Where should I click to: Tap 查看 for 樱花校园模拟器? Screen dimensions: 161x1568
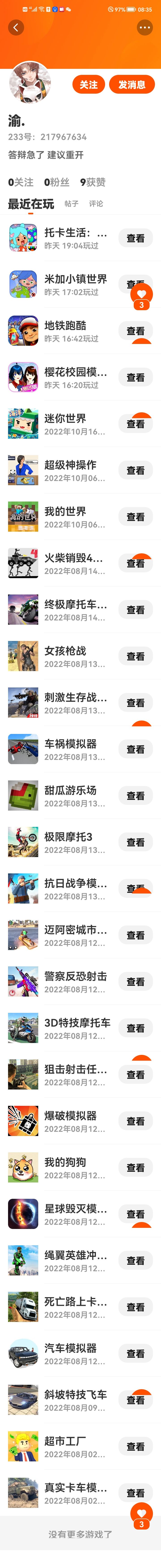click(135, 377)
